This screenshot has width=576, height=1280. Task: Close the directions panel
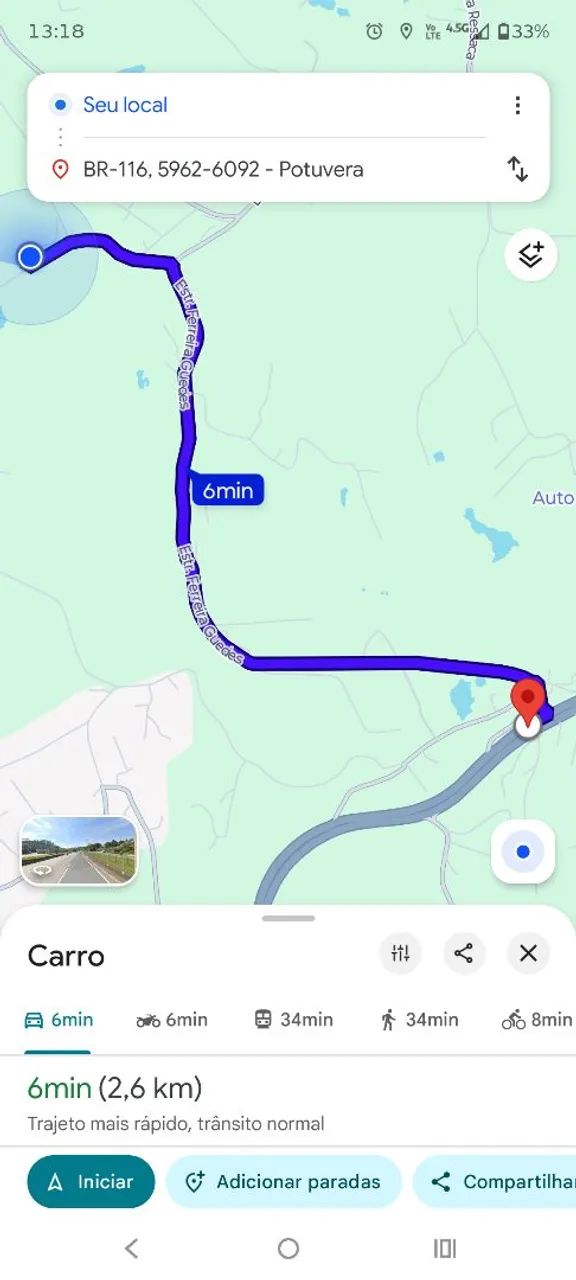(x=528, y=954)
